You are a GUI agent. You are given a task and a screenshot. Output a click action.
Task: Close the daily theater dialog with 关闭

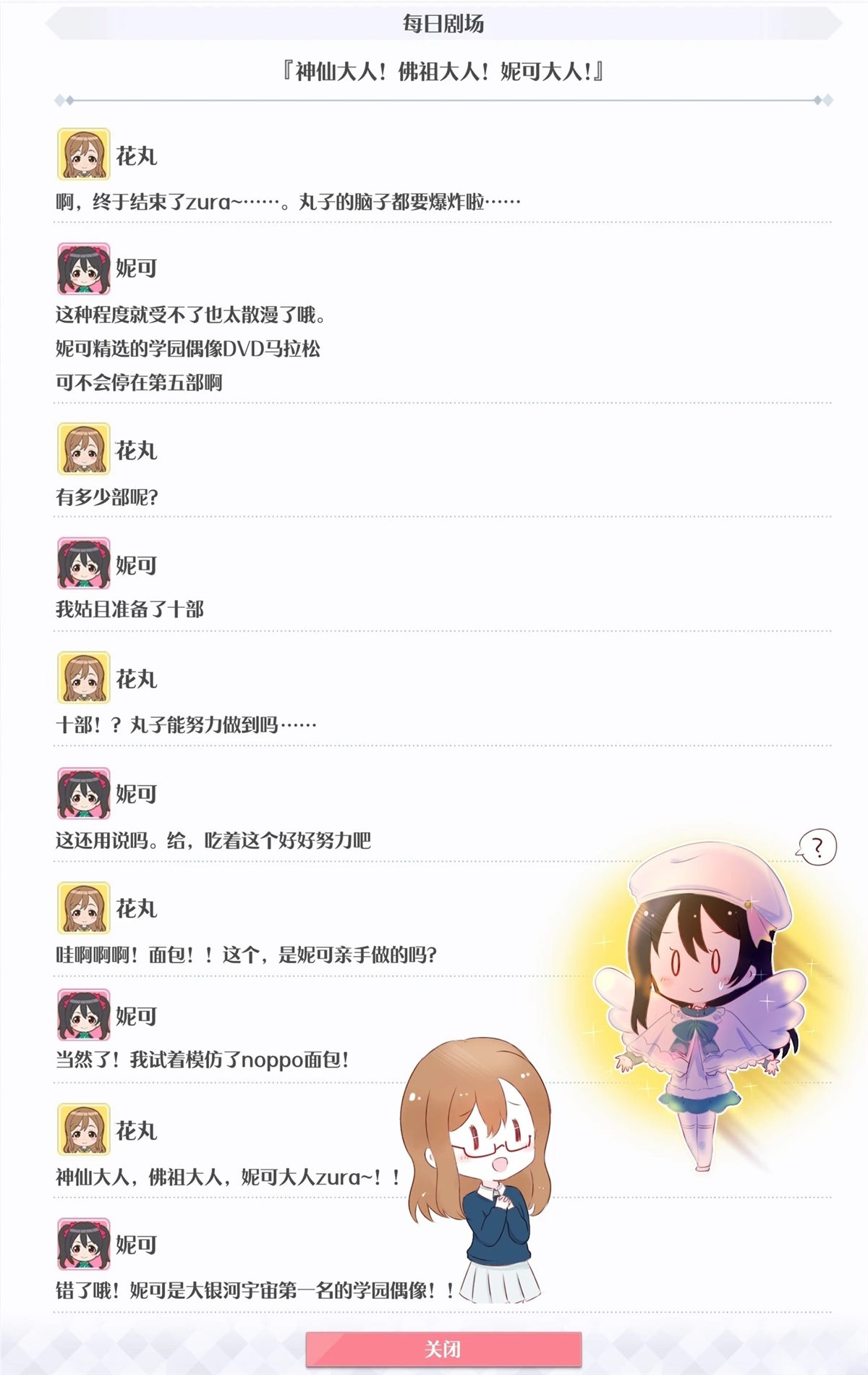[x=443, y=1349]
